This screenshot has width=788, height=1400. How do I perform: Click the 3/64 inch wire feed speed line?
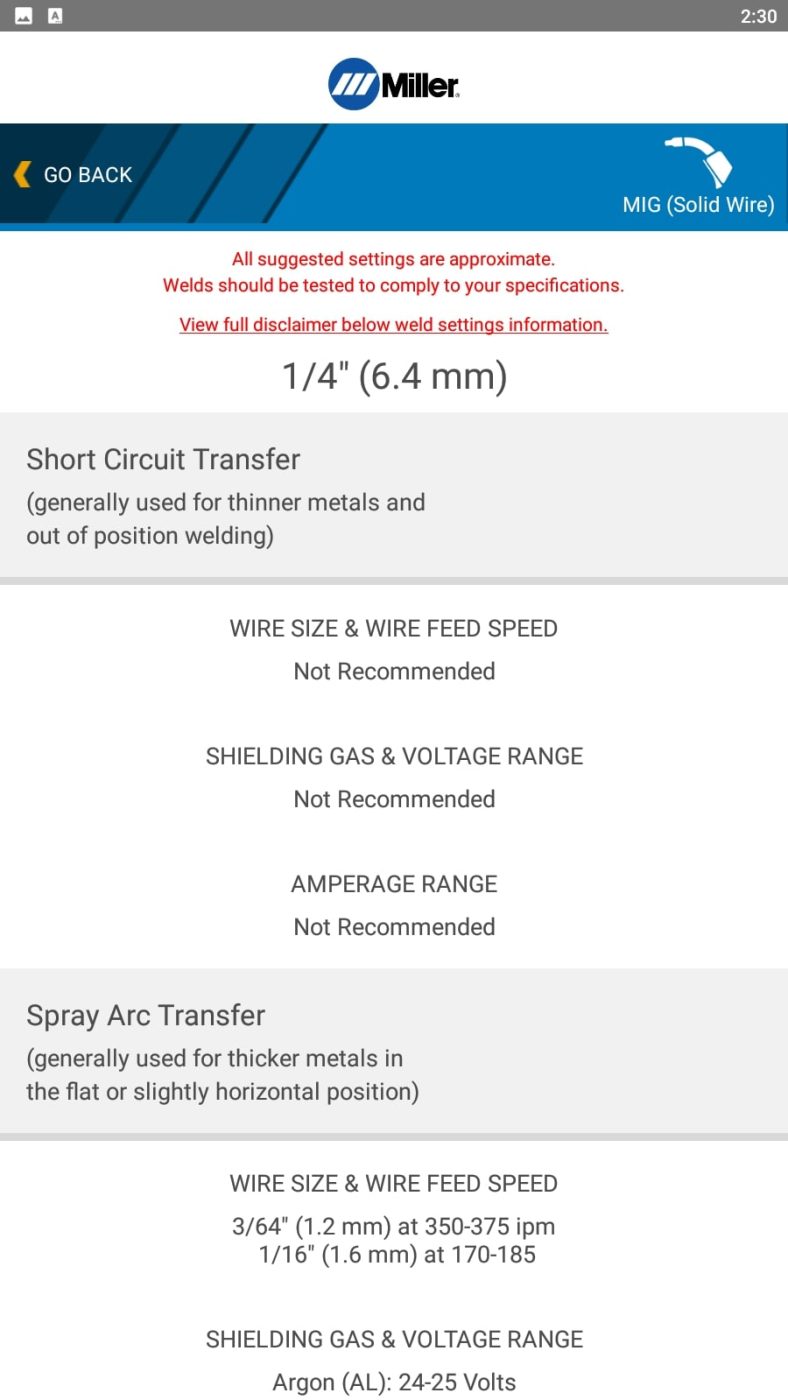tap(394, 1226)
